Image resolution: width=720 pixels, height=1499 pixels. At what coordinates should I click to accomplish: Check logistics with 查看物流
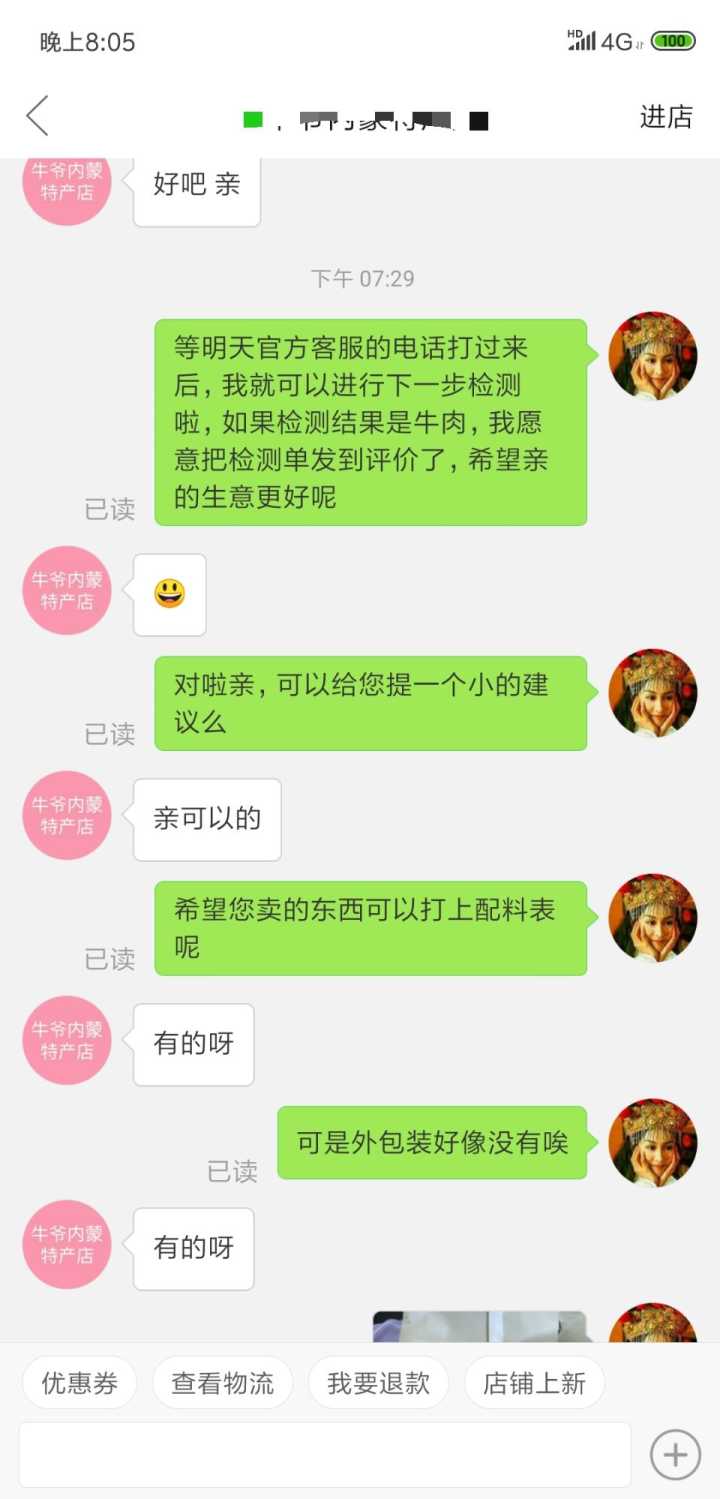222,1383
